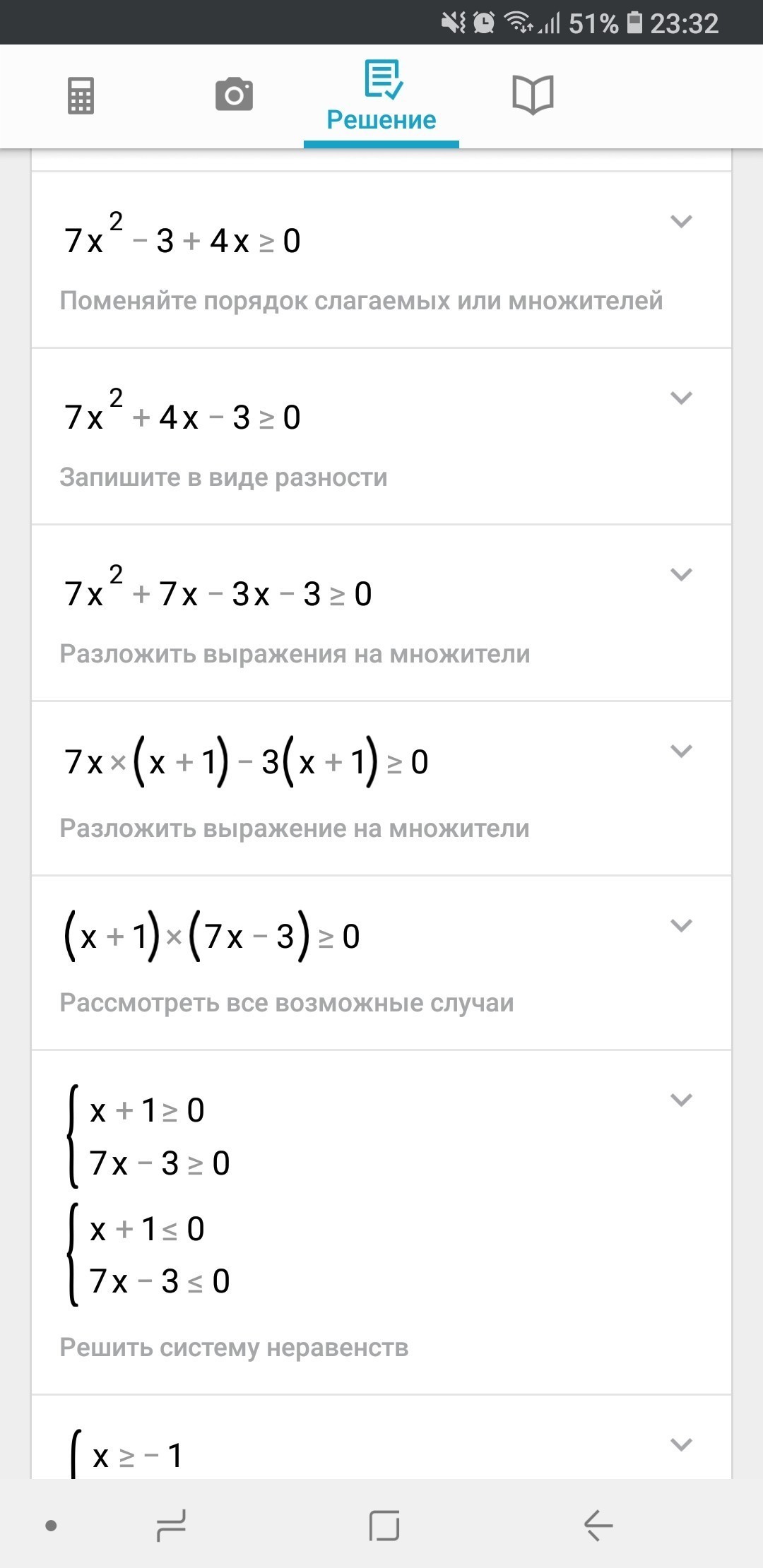Screen dimensions: 763x1568
Task: Open the calculator tab
Action: point(81,95)
